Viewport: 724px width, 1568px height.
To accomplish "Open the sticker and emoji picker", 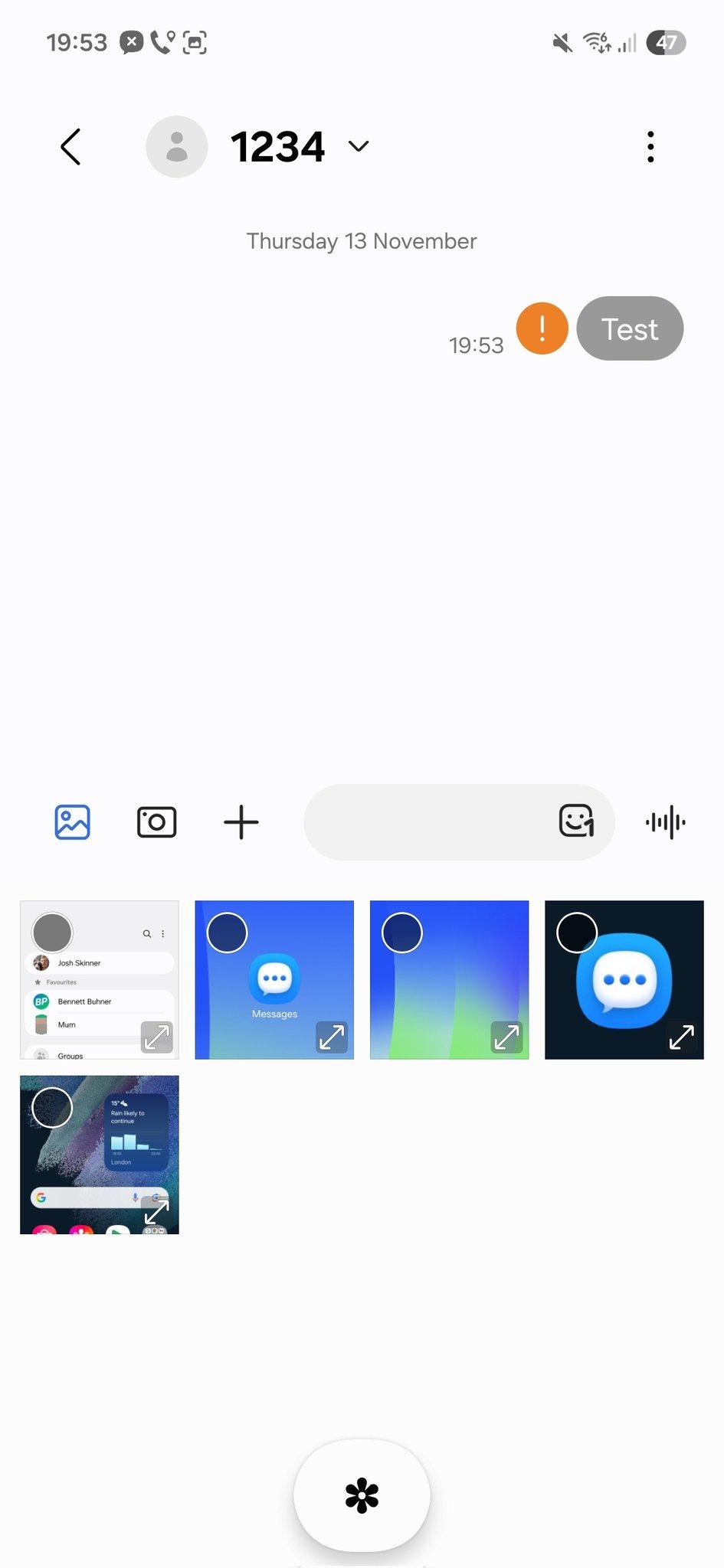I will click(x=576, y=822).
